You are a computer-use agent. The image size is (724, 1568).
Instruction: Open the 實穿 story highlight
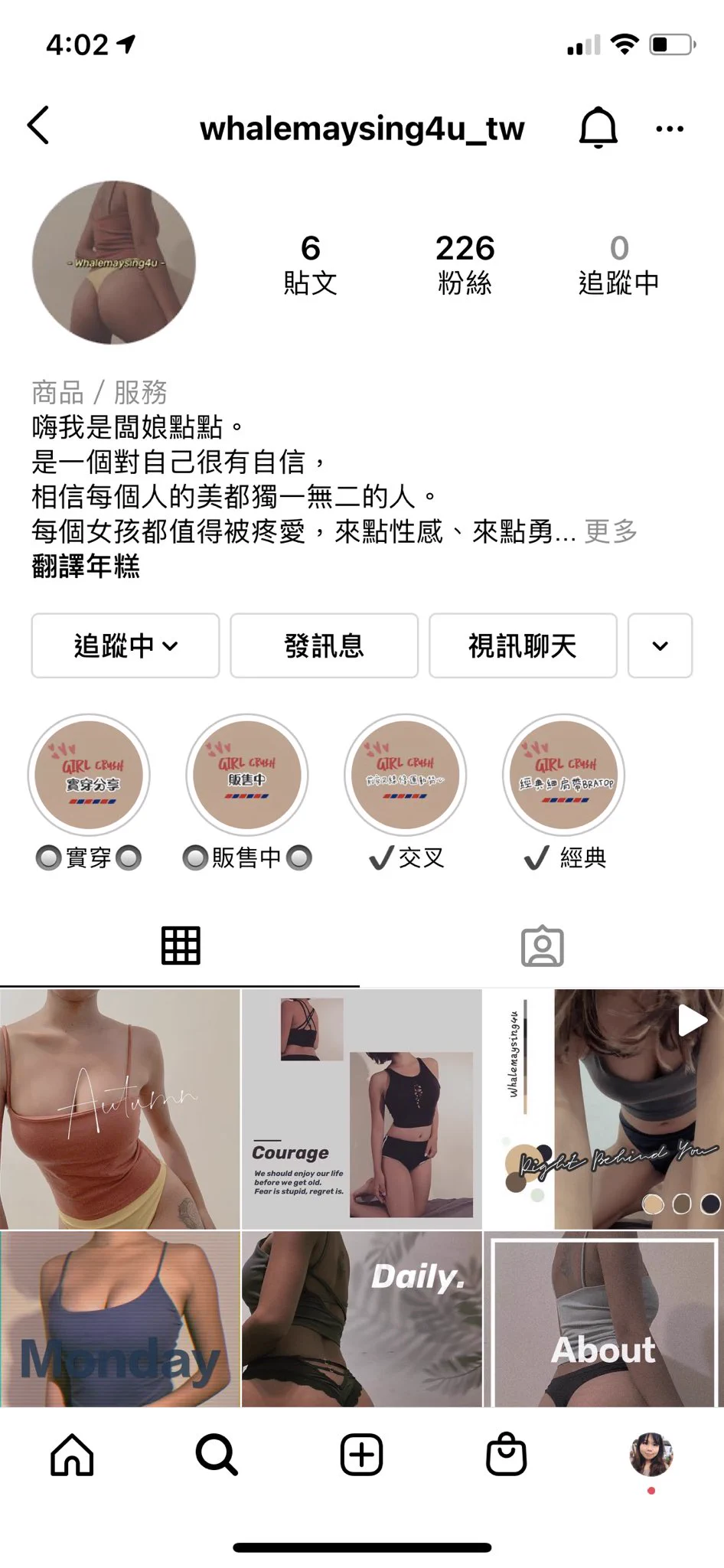click(89, 775)
